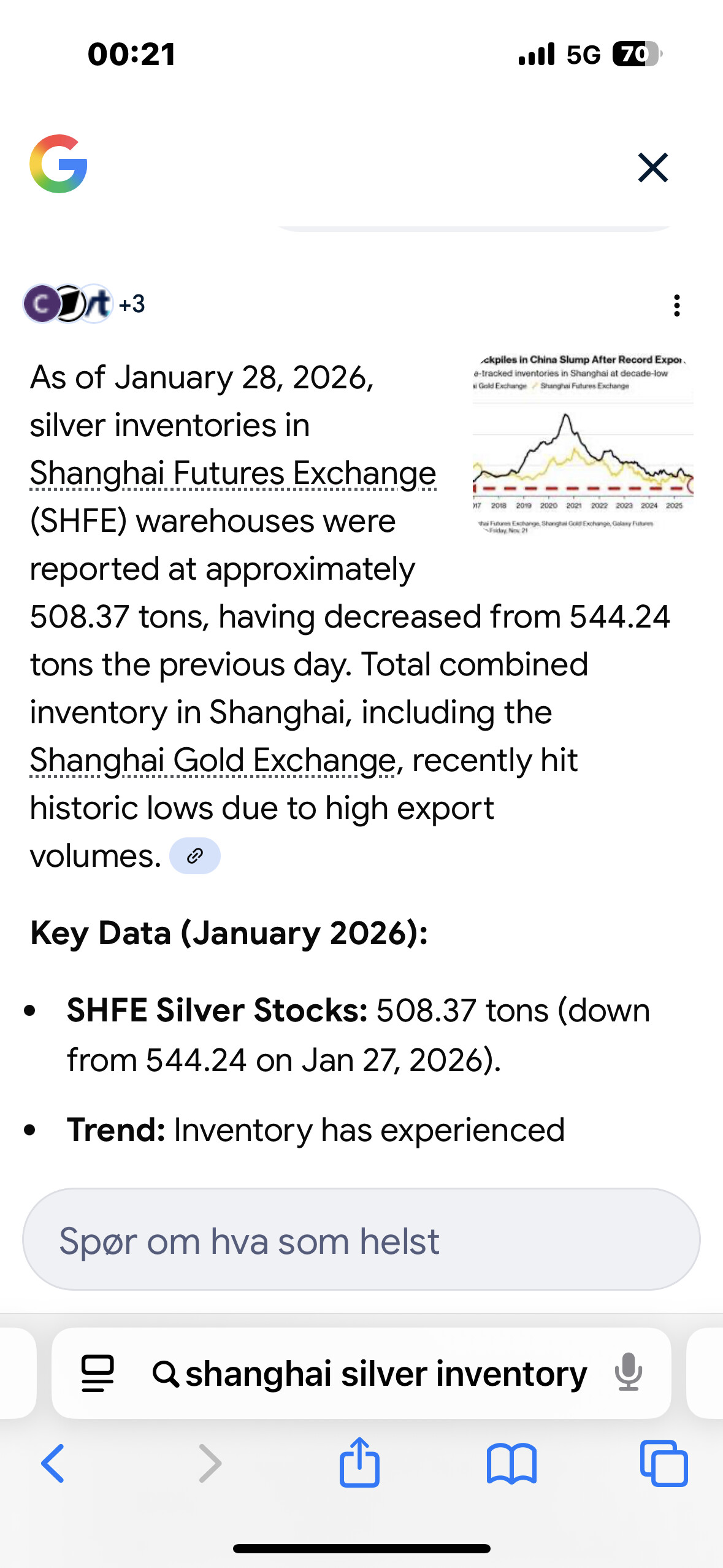Tap the source link chip after volumes
The height and width of the screenshot is (1568, 723).
194,856
